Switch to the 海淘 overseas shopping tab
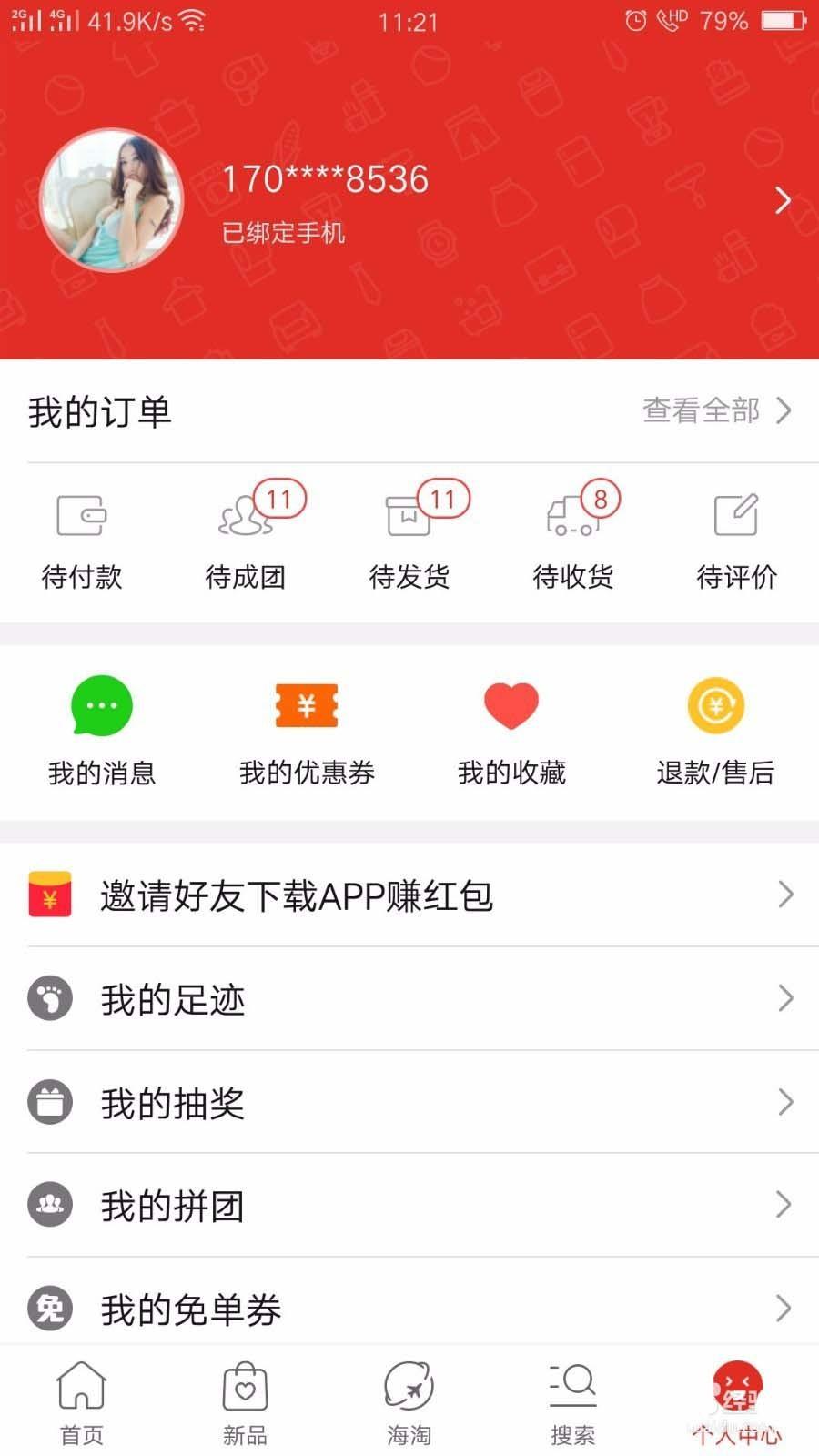819x1456 pixels. [x=409, y=1401]
